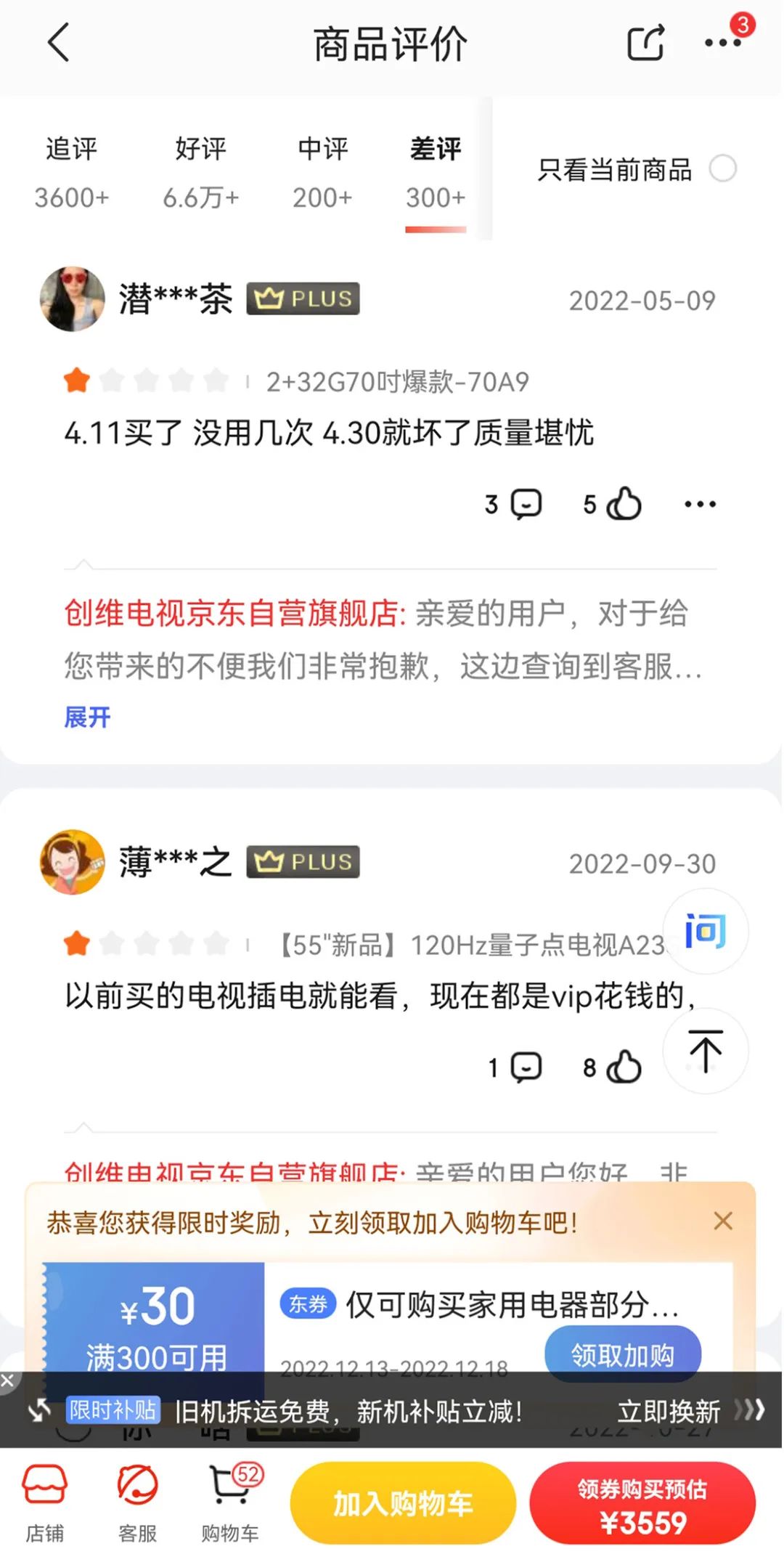This screenshot has height=1554, width=784.
Task: Like the review by 薄***之
Action: pyautogui.click(x=623, y=1067)
